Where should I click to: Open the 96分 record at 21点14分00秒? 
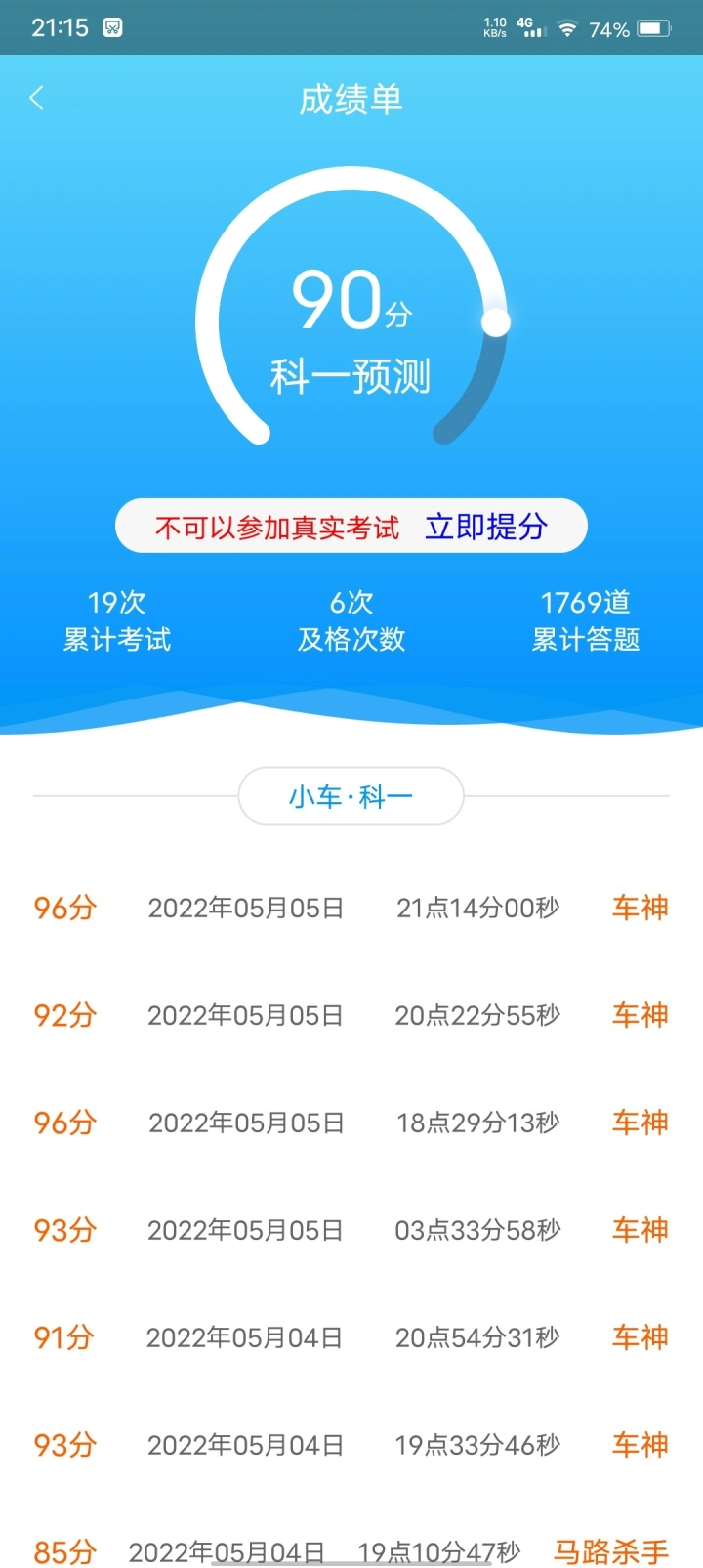pos(351,908)
